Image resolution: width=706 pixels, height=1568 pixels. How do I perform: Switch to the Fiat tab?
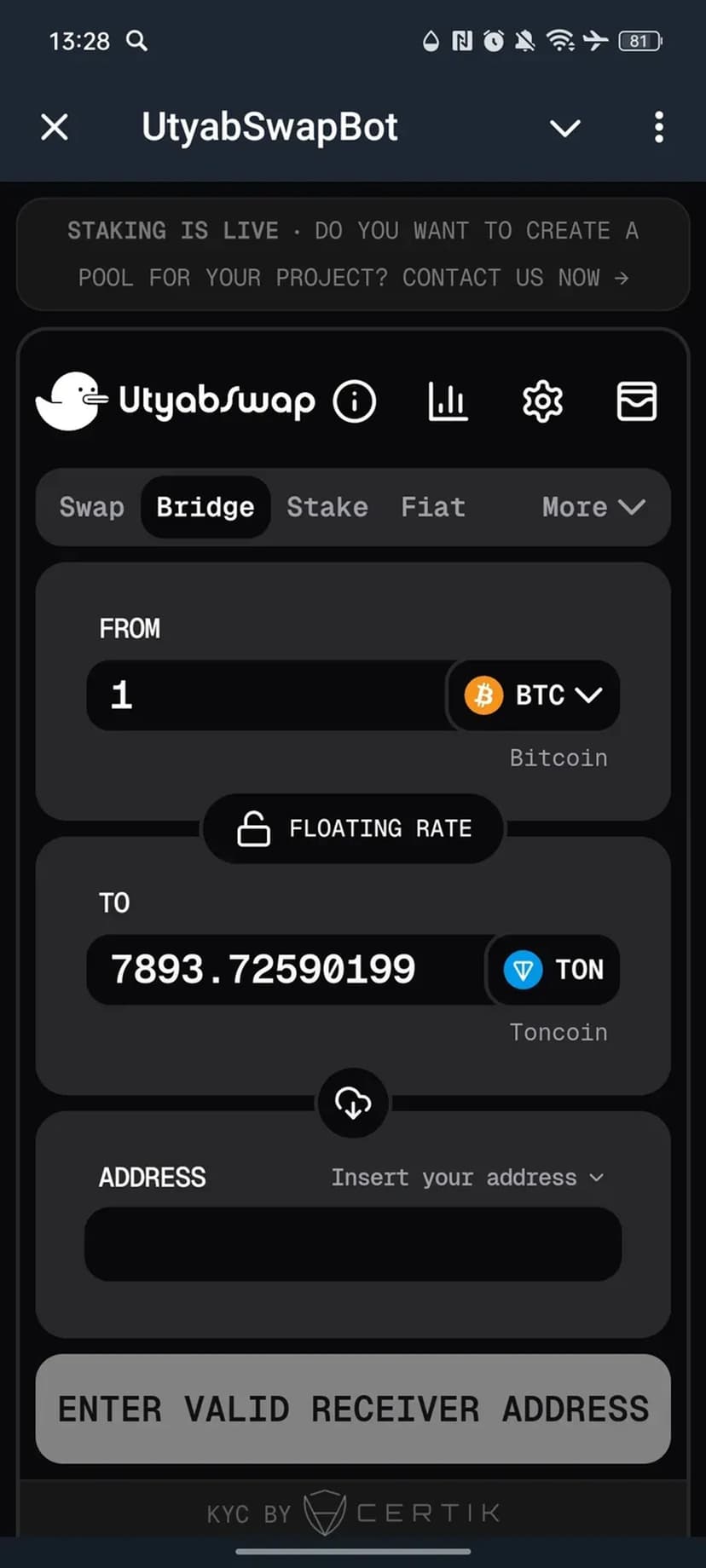433,507
